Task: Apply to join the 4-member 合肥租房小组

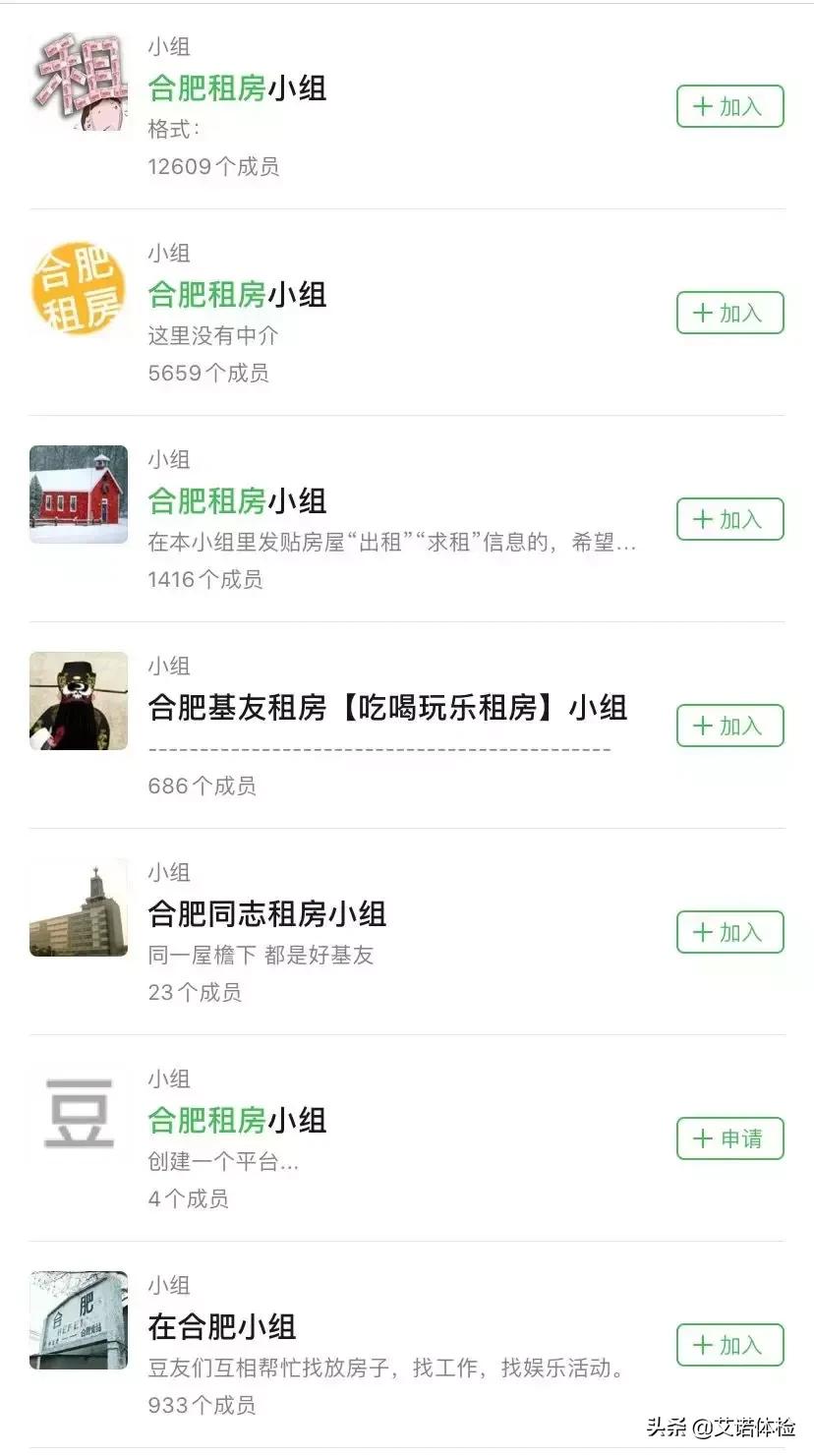Action: (729, 1138)
